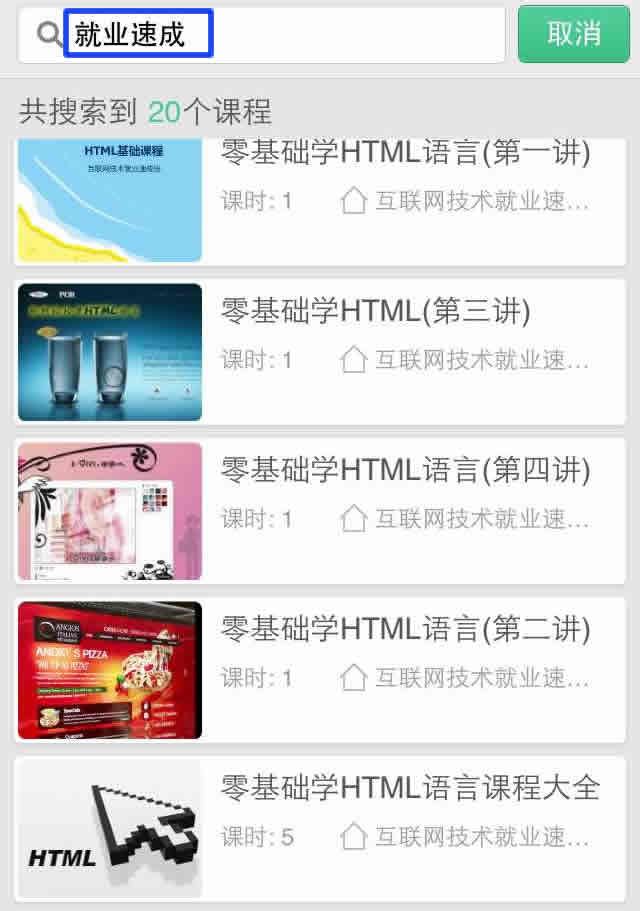Open course 零基础学HTML语言(第二讲)
The height and width of the screenshot is (911, 640).
coord(320,670)
